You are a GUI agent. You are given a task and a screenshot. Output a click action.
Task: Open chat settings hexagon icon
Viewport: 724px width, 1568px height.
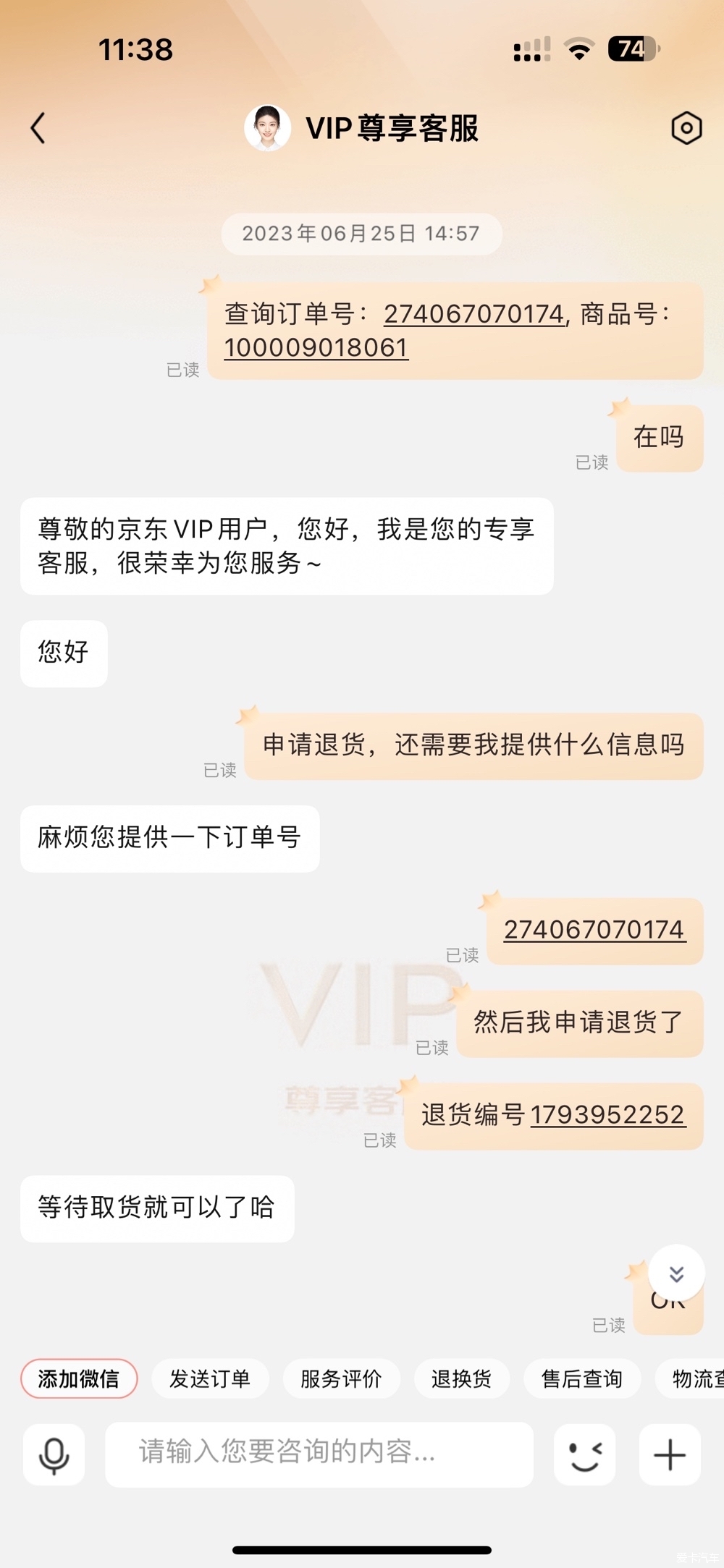click(x=686, y=128)
